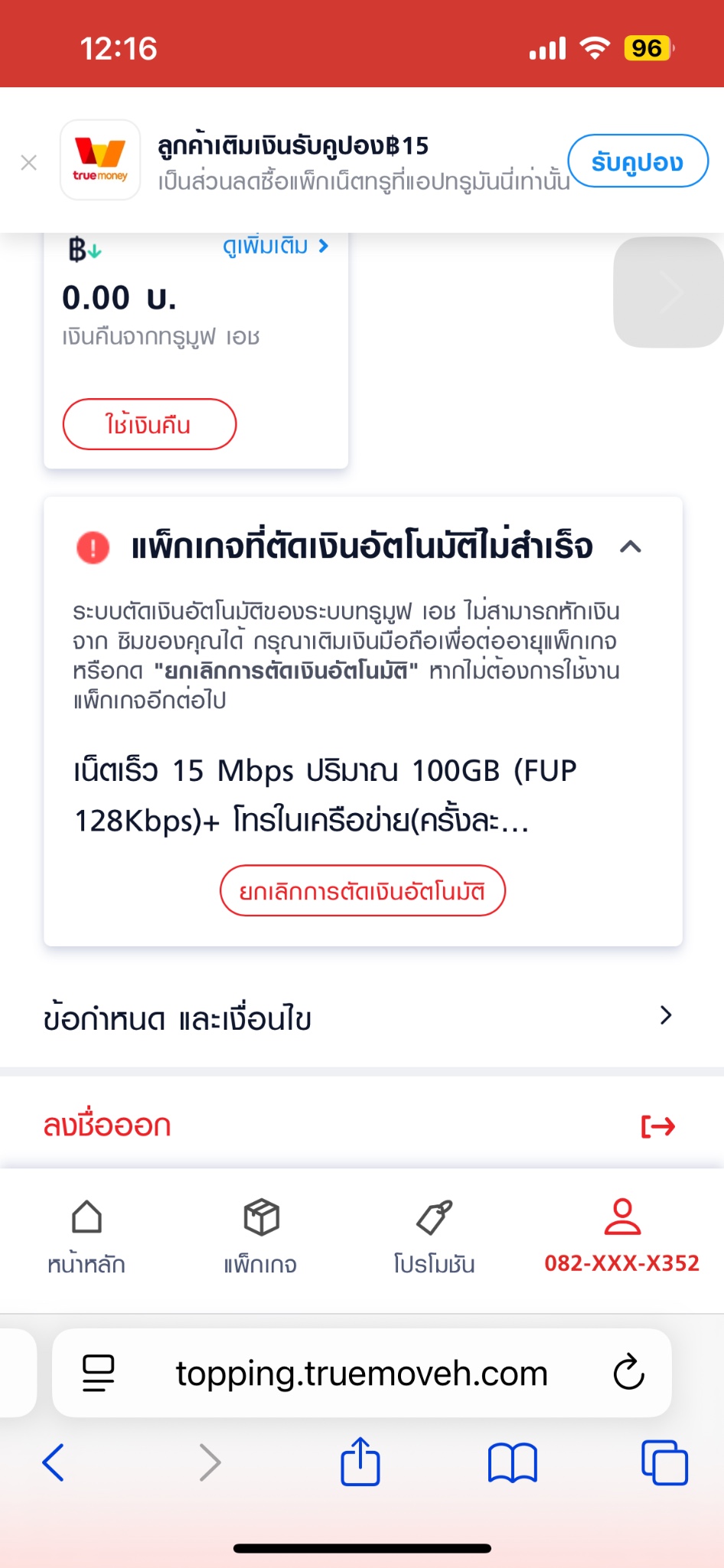The width and height of the screenshot is (724, 1568).
Task: Tap ยกเลิกการตัดเงินอัตโนมัติ button
Action: click(363, 890)
